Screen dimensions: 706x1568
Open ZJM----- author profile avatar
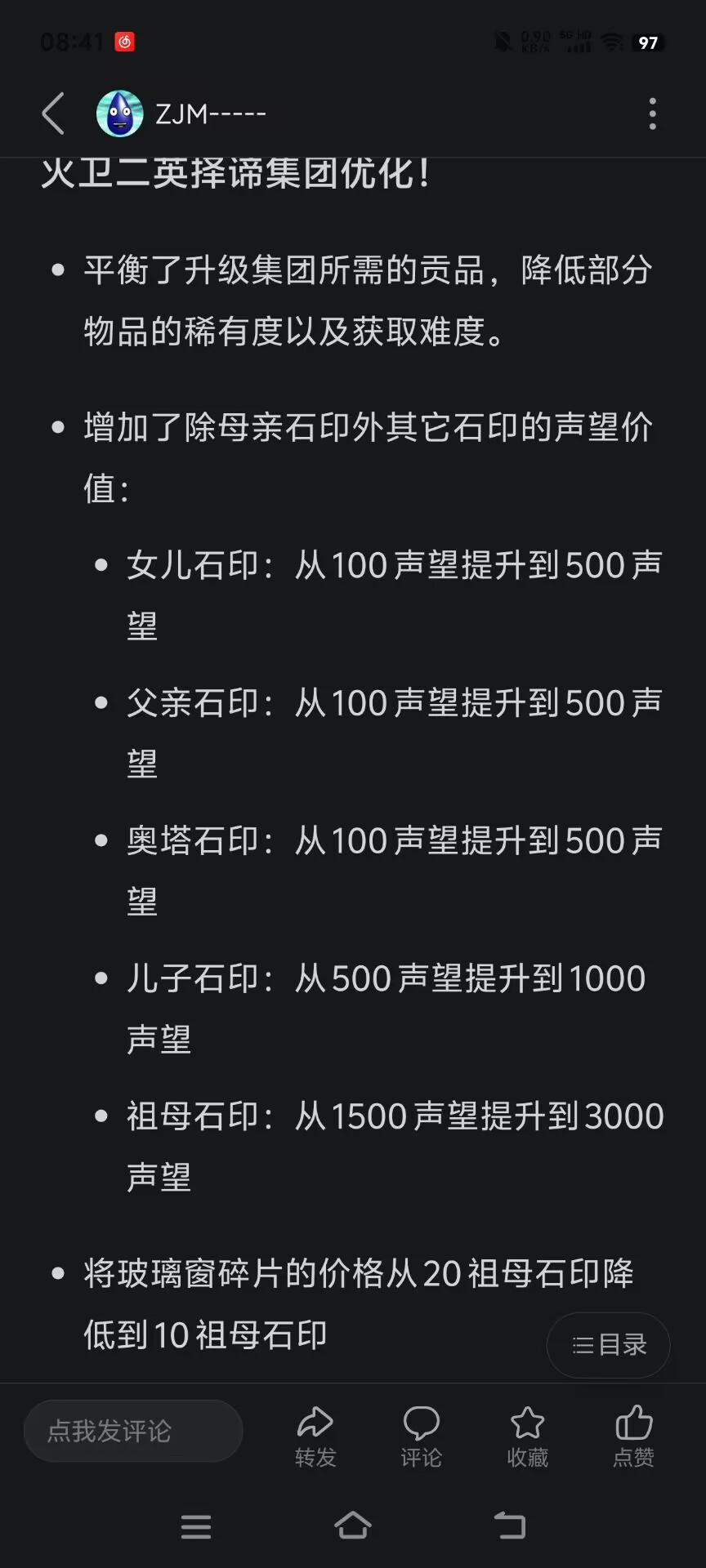click(x=119, y=114)
